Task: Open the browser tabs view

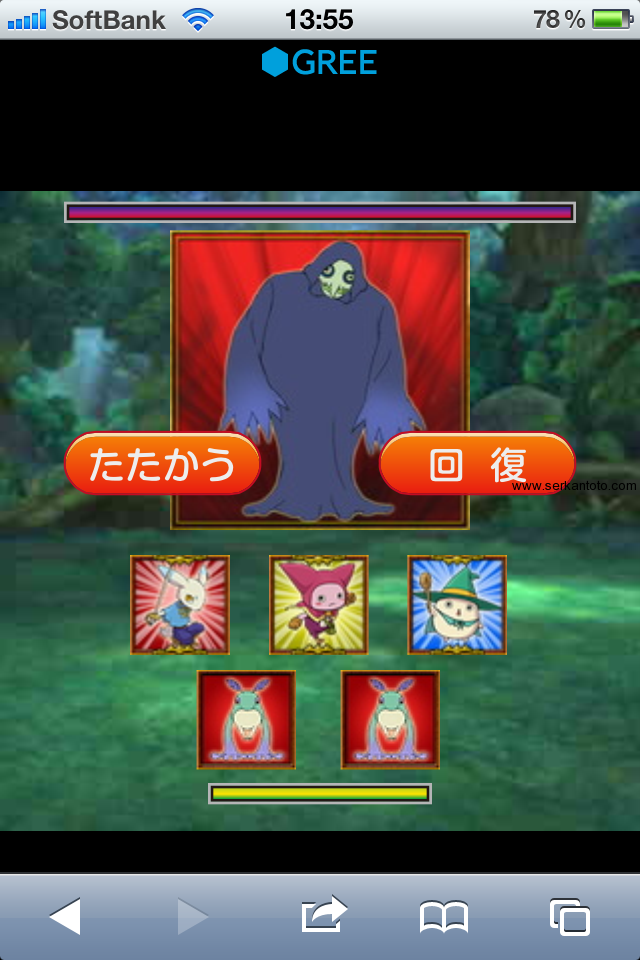Action: [x=569, y=917]
